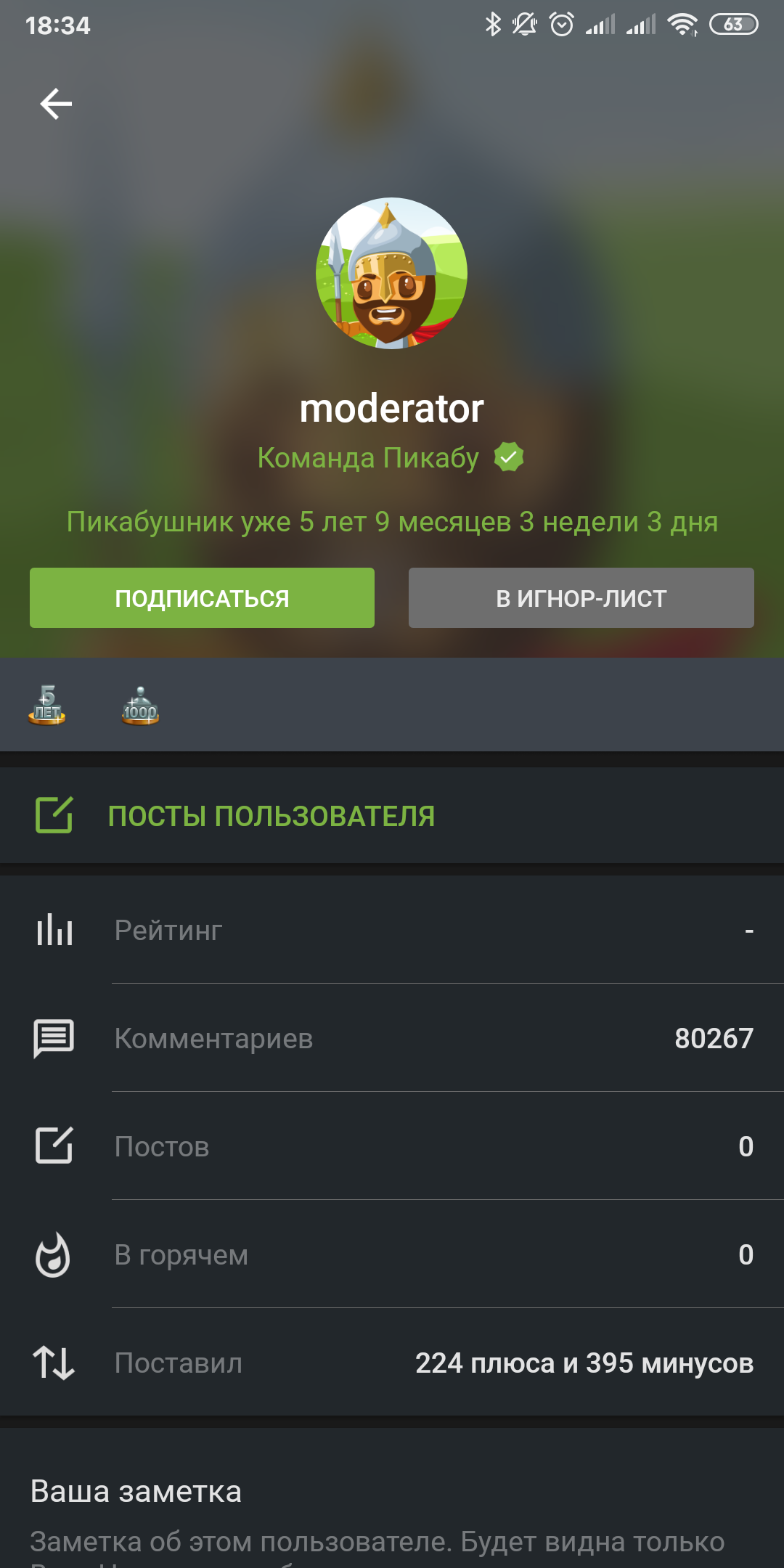Add user via В ИГНОР-ЛИСТ button
784x1568 pixels.
[x=581, y=597]
